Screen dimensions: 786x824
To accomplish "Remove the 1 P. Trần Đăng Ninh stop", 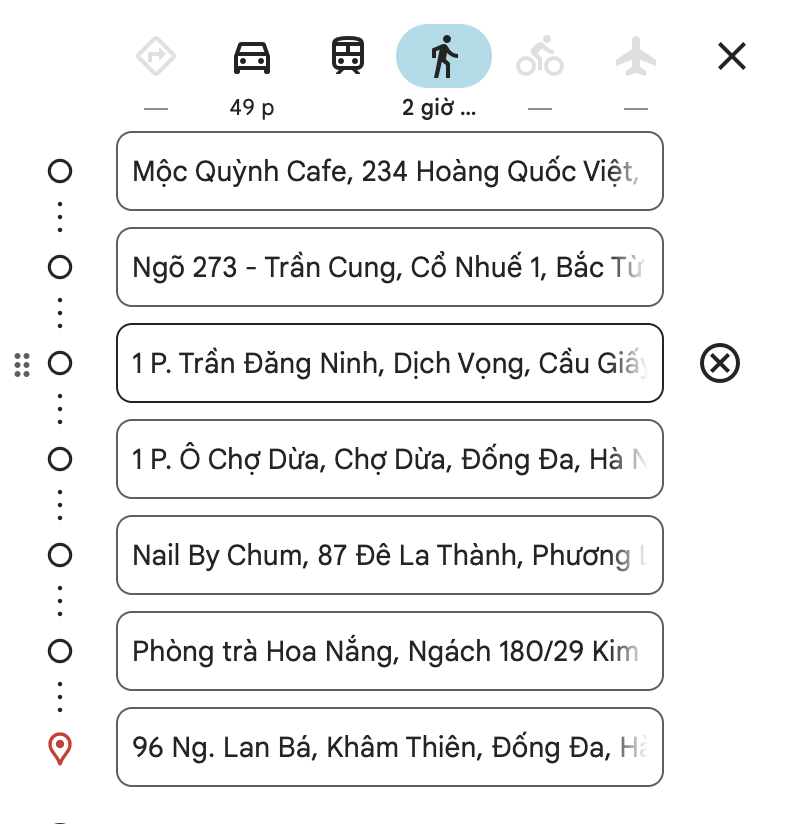I will click(720, 363).
